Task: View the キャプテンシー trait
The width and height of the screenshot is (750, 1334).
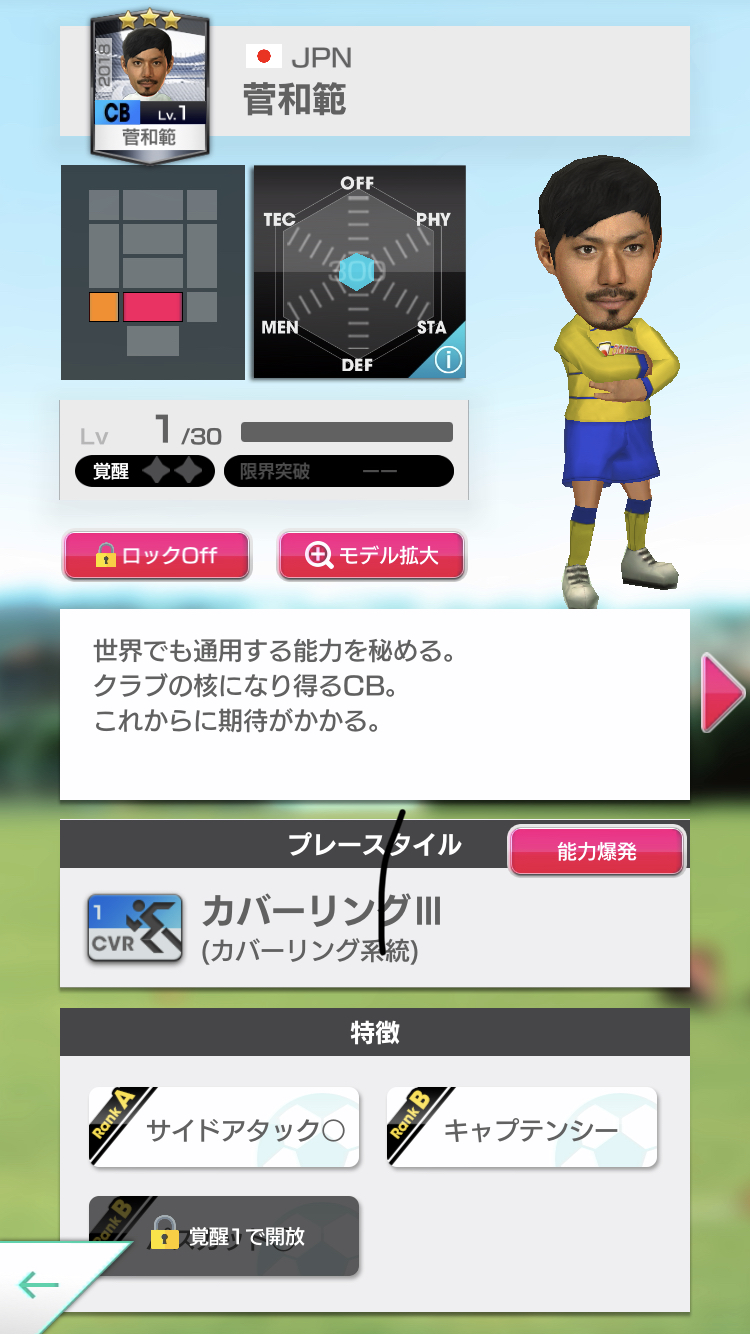Action: [x=522, y=1127]
